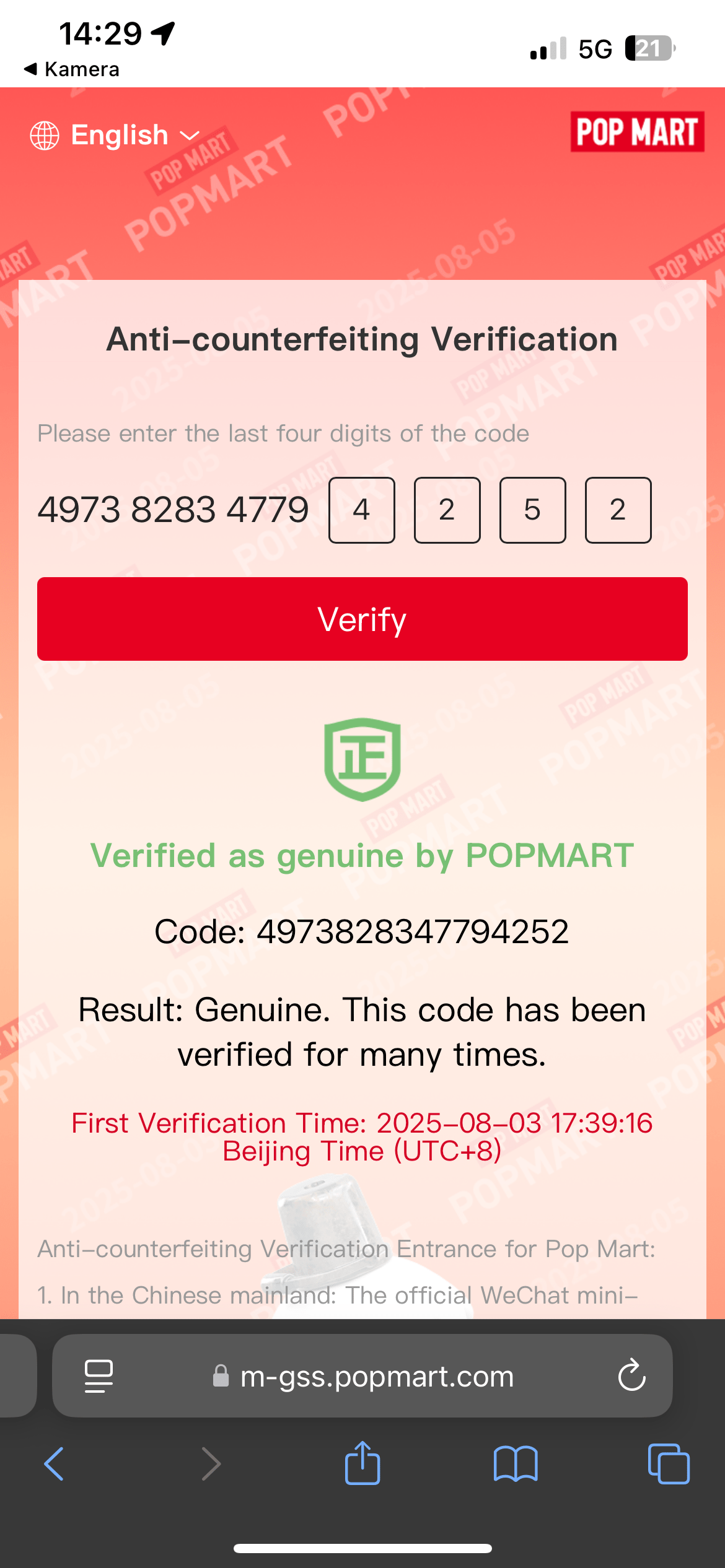Go back to the previous page
725x1568 pixels.
tap(54, 1464)
